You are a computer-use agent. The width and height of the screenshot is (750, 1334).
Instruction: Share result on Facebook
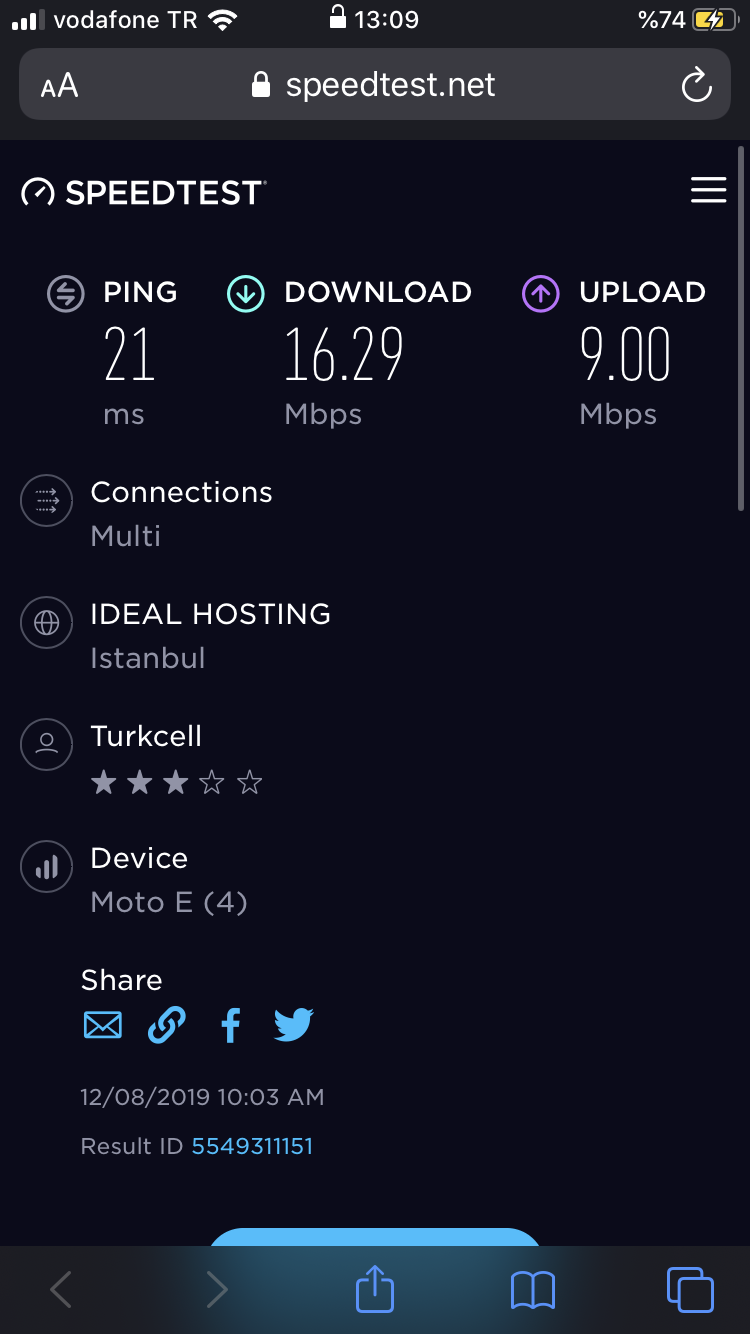tap(231, 1025)
